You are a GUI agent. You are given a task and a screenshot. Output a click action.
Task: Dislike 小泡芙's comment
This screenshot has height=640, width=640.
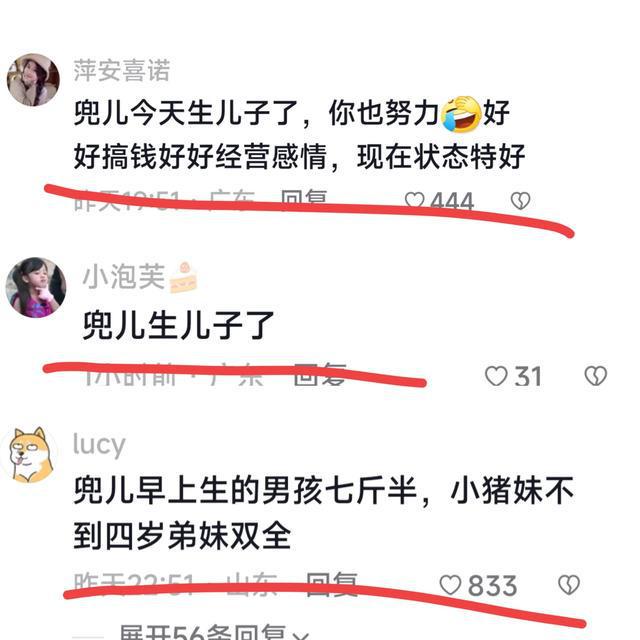tap(596, 376)
